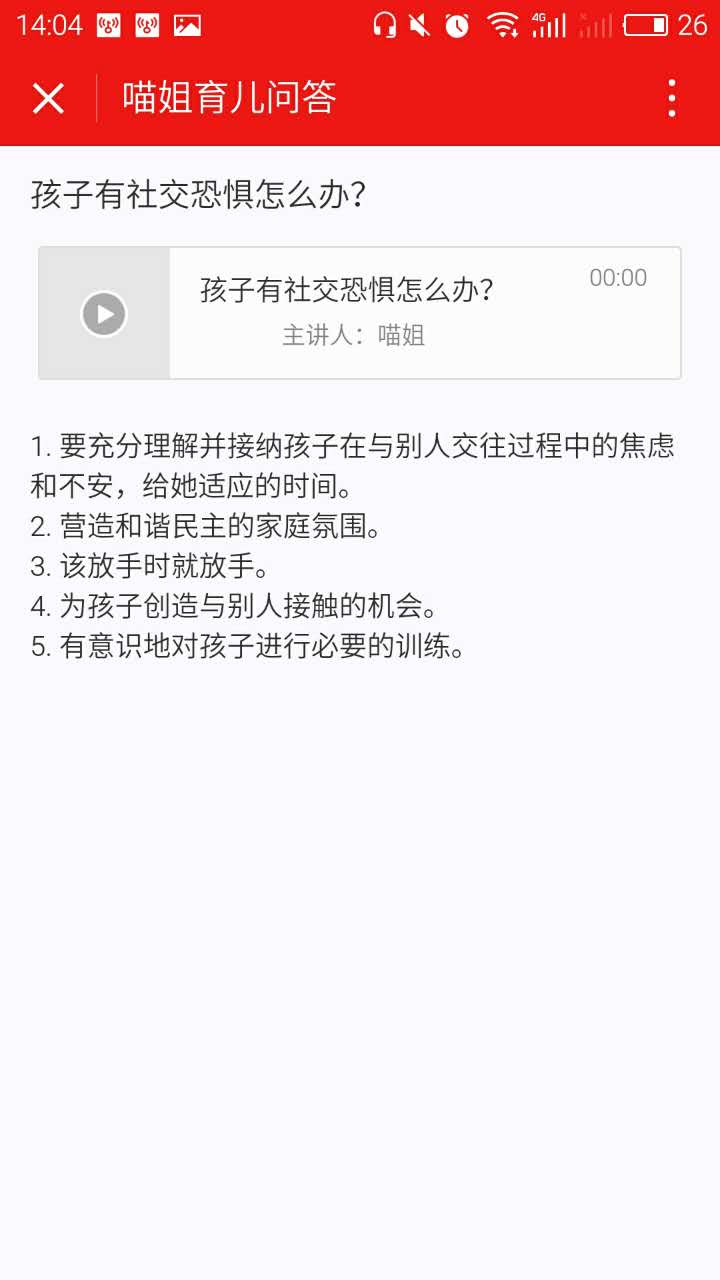Play the 孩子有社交恐惧怎么办 audio
This screenshot has height=1280, width=720.
(104, 313)
